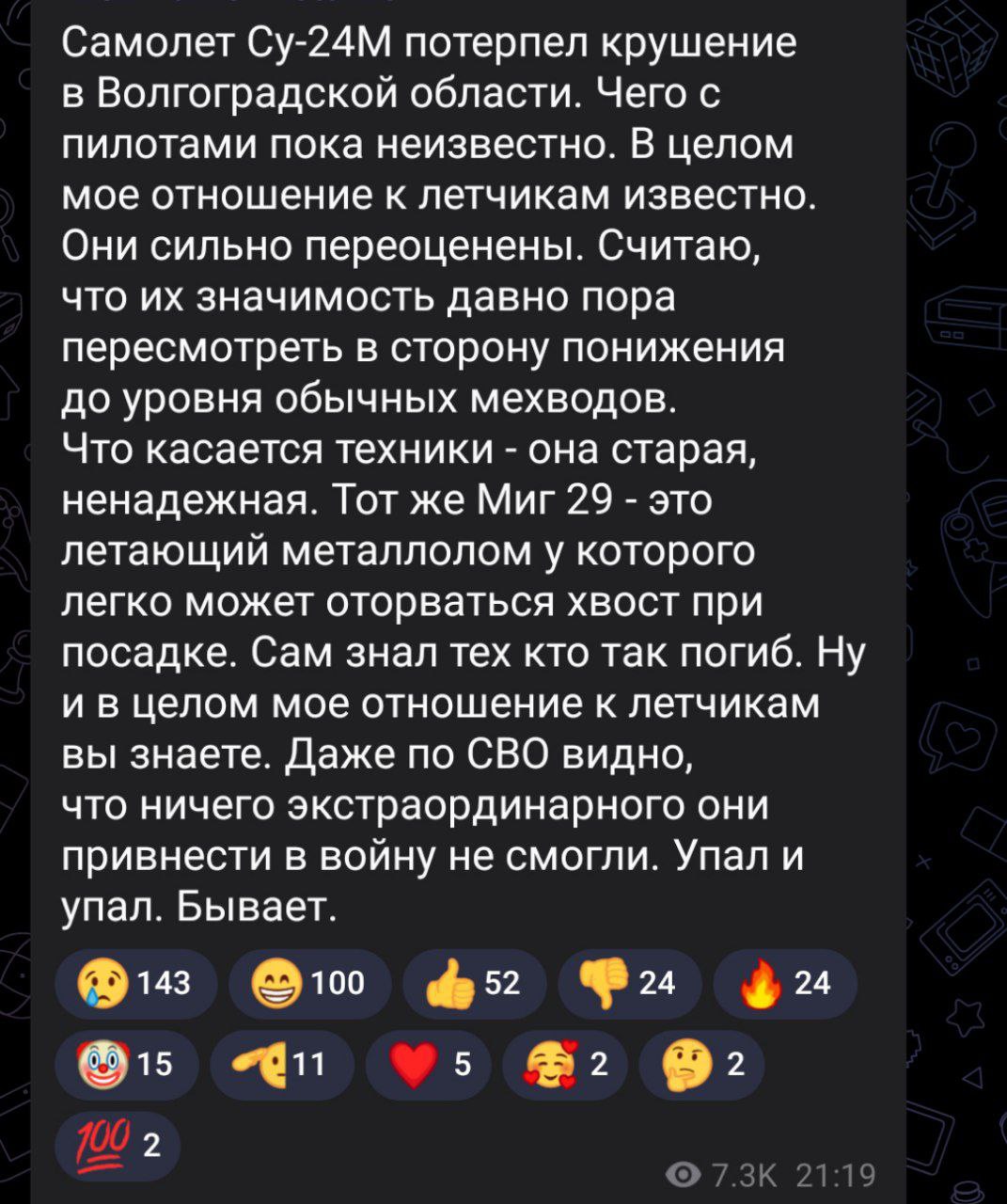Add the saluting face reaction with 11
The width and height of the screenshot is (1007, 1204).
point(283,1064)
